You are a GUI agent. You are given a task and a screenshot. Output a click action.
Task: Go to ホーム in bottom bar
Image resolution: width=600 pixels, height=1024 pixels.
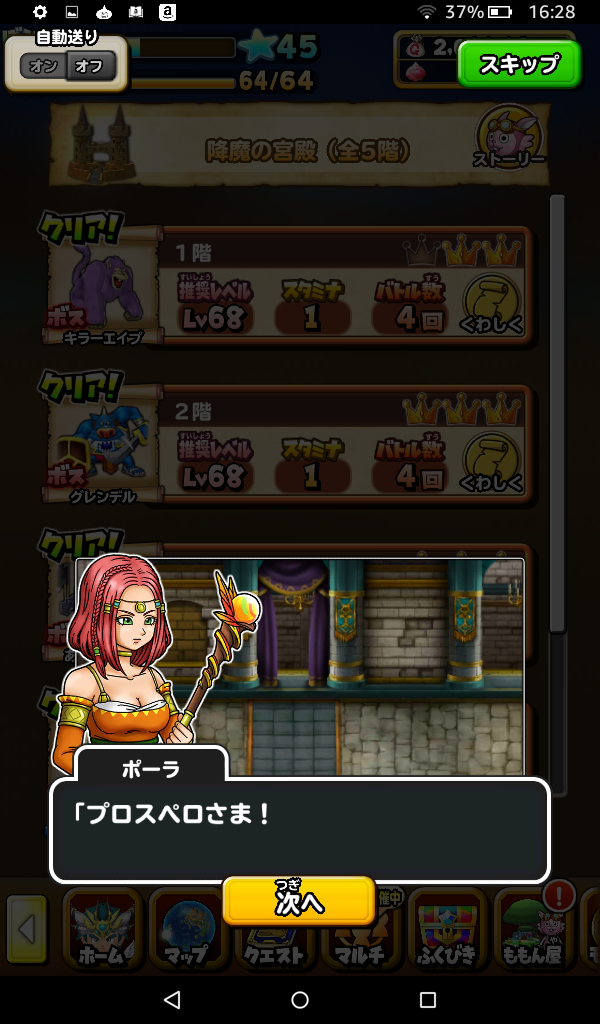coord(100,930)
